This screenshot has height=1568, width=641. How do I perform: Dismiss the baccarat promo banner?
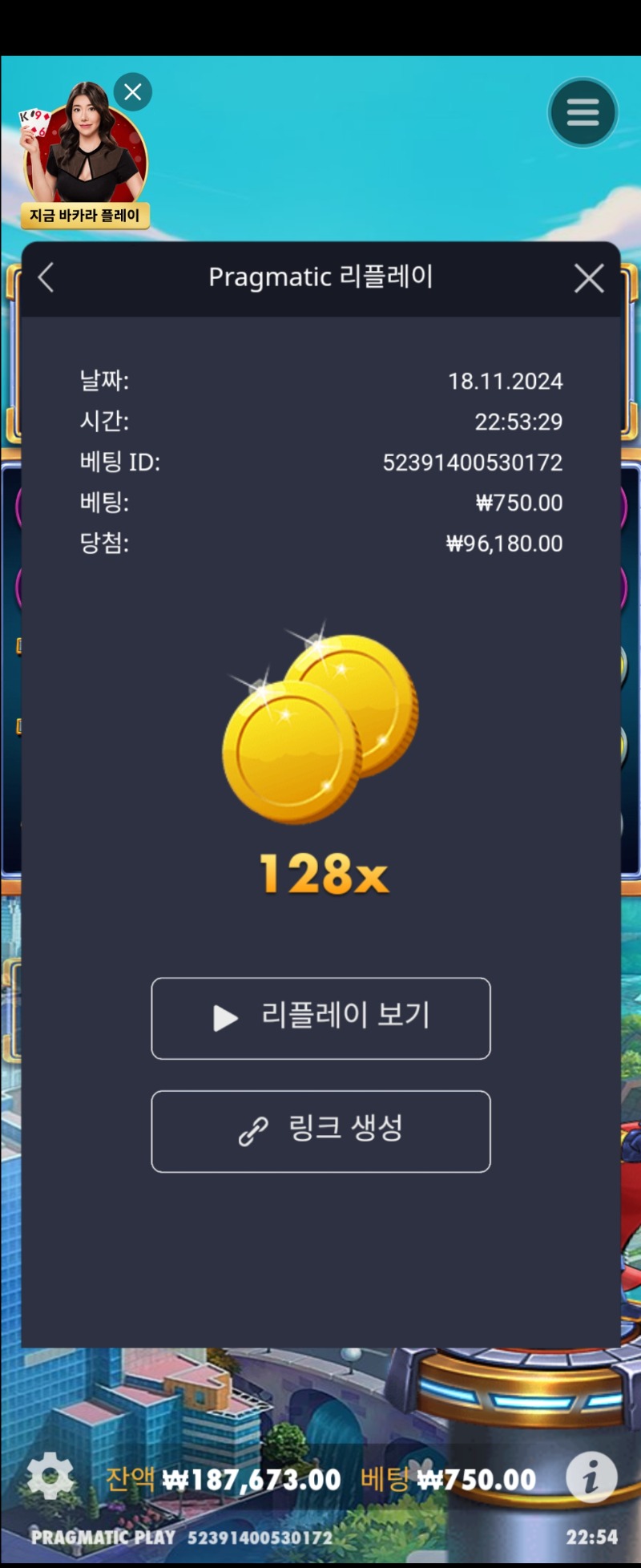pyautogui.click(x=133, y=92)
